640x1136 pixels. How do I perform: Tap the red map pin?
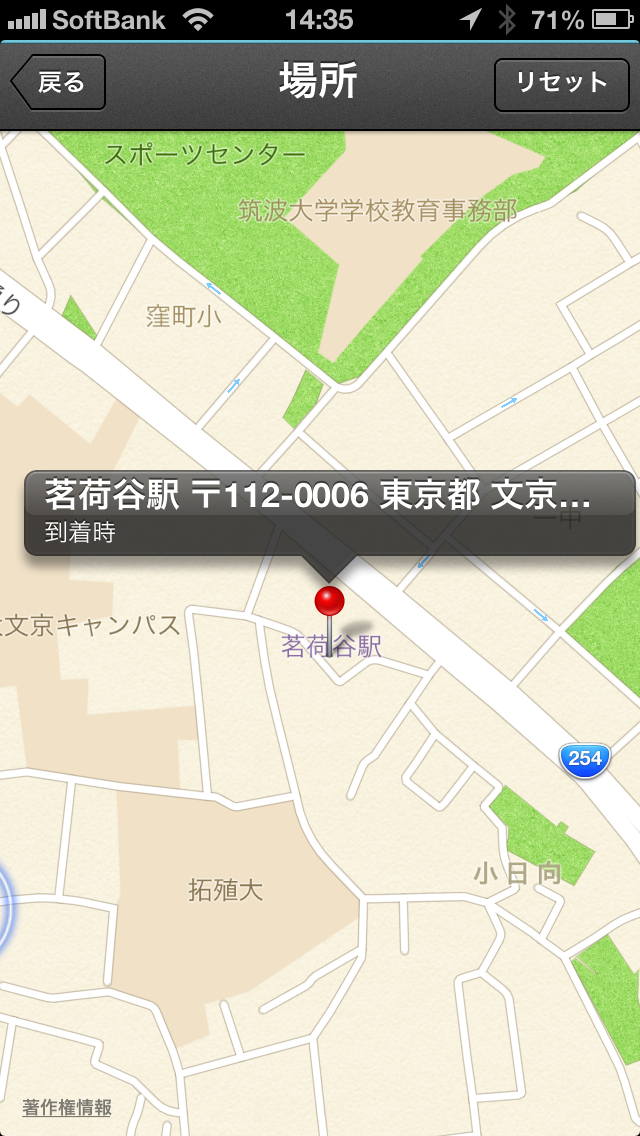(x=329, y=603)
